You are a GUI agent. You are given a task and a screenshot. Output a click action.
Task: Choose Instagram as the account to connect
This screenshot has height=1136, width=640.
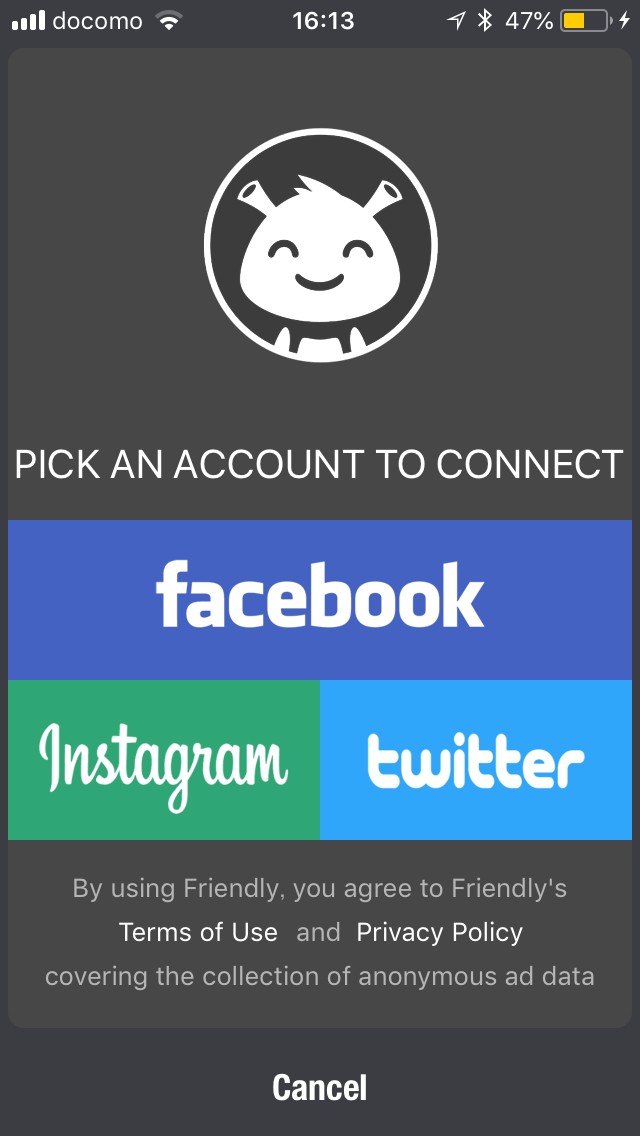[x=164, y=760]
